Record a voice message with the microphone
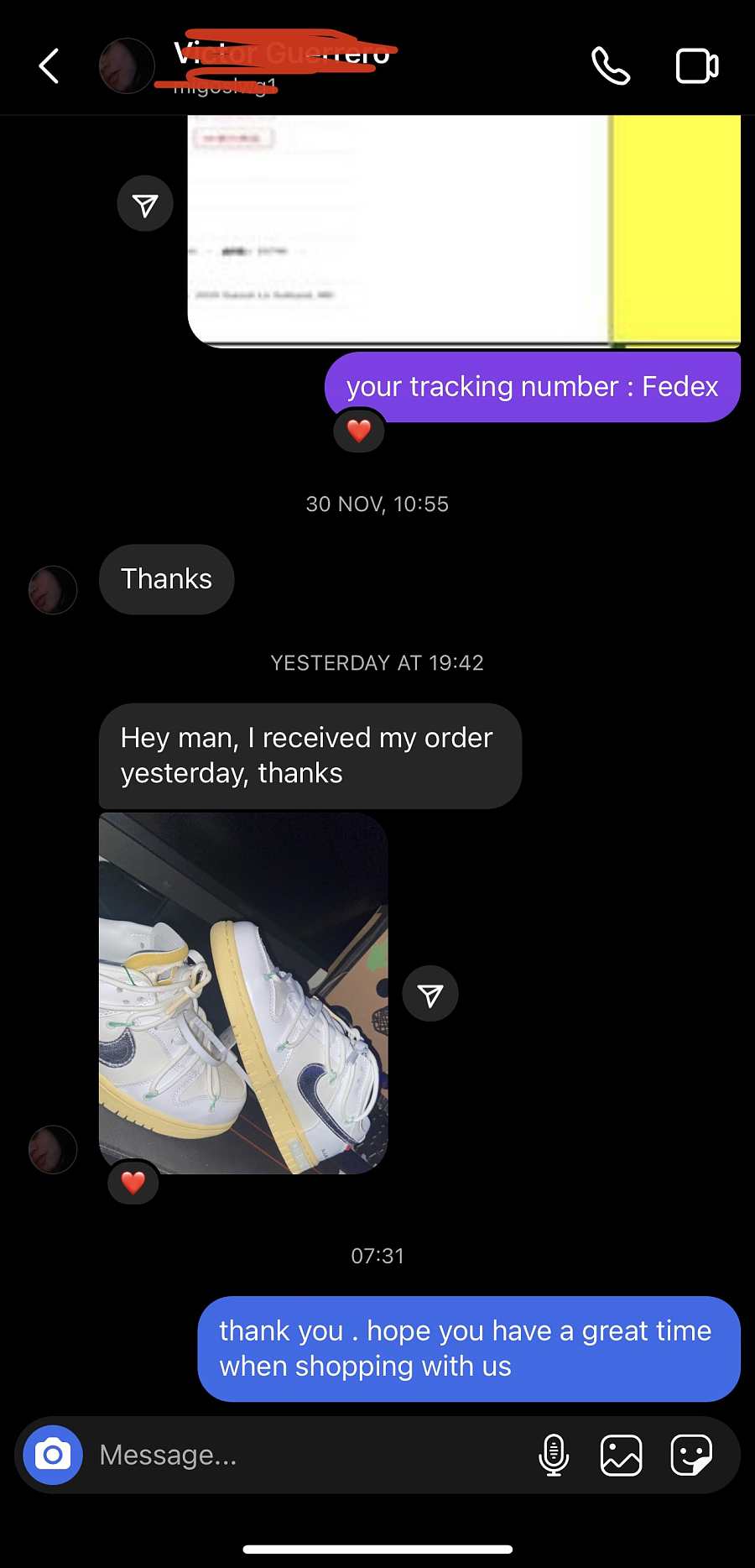The width and height of the screenshot is (755, 1568). pyautogui.click(x=554, y=1455)
